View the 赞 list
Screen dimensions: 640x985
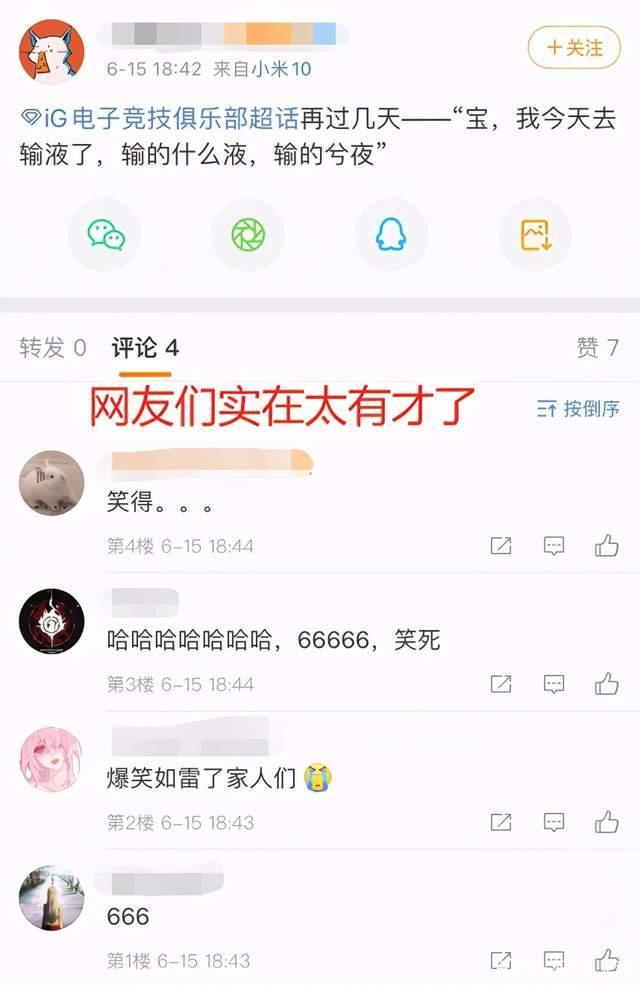pyautogui.click(x=597, y=348)
